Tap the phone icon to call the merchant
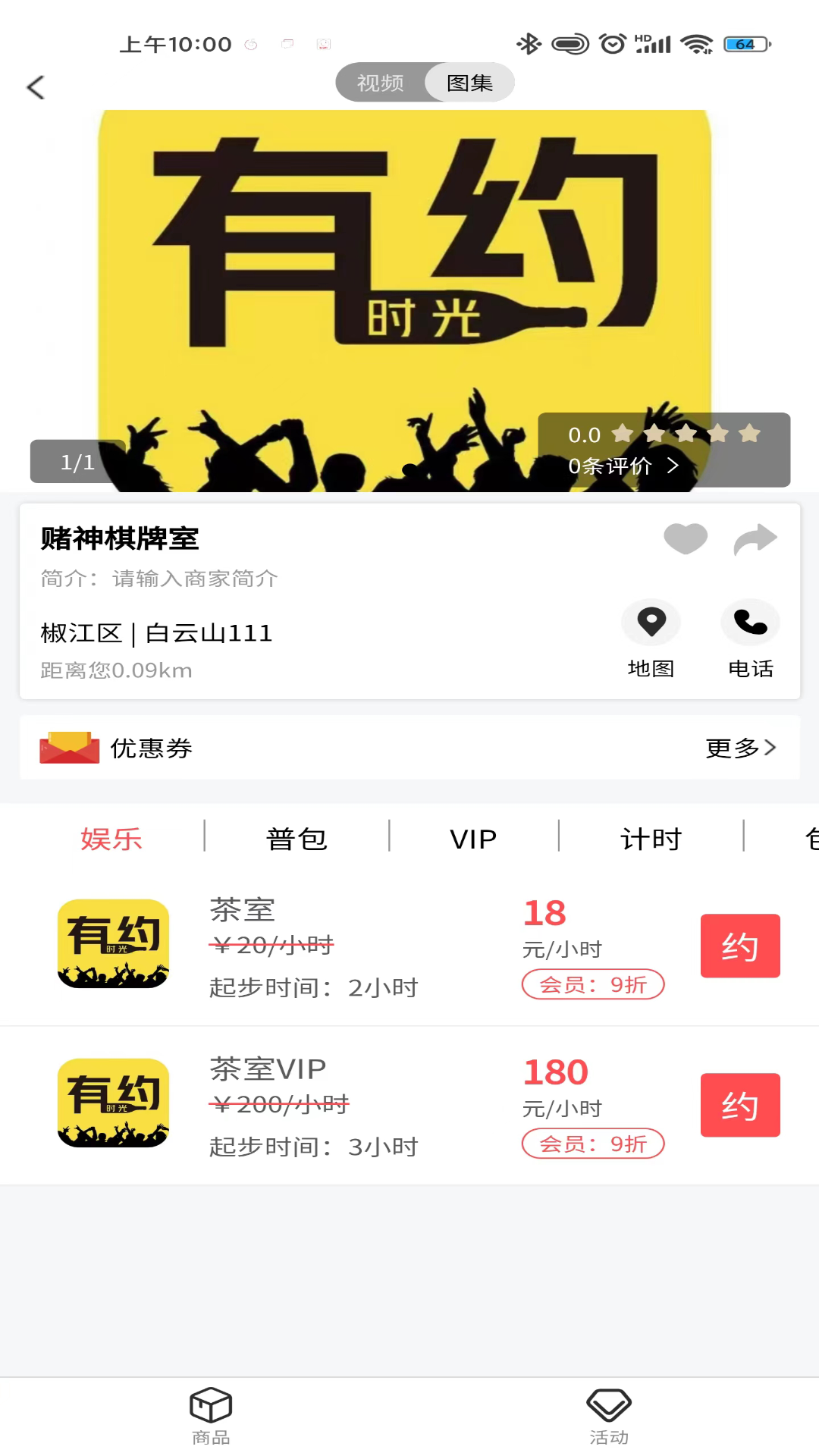Viewport: 819px width, 1456px height. pos(749,622)
